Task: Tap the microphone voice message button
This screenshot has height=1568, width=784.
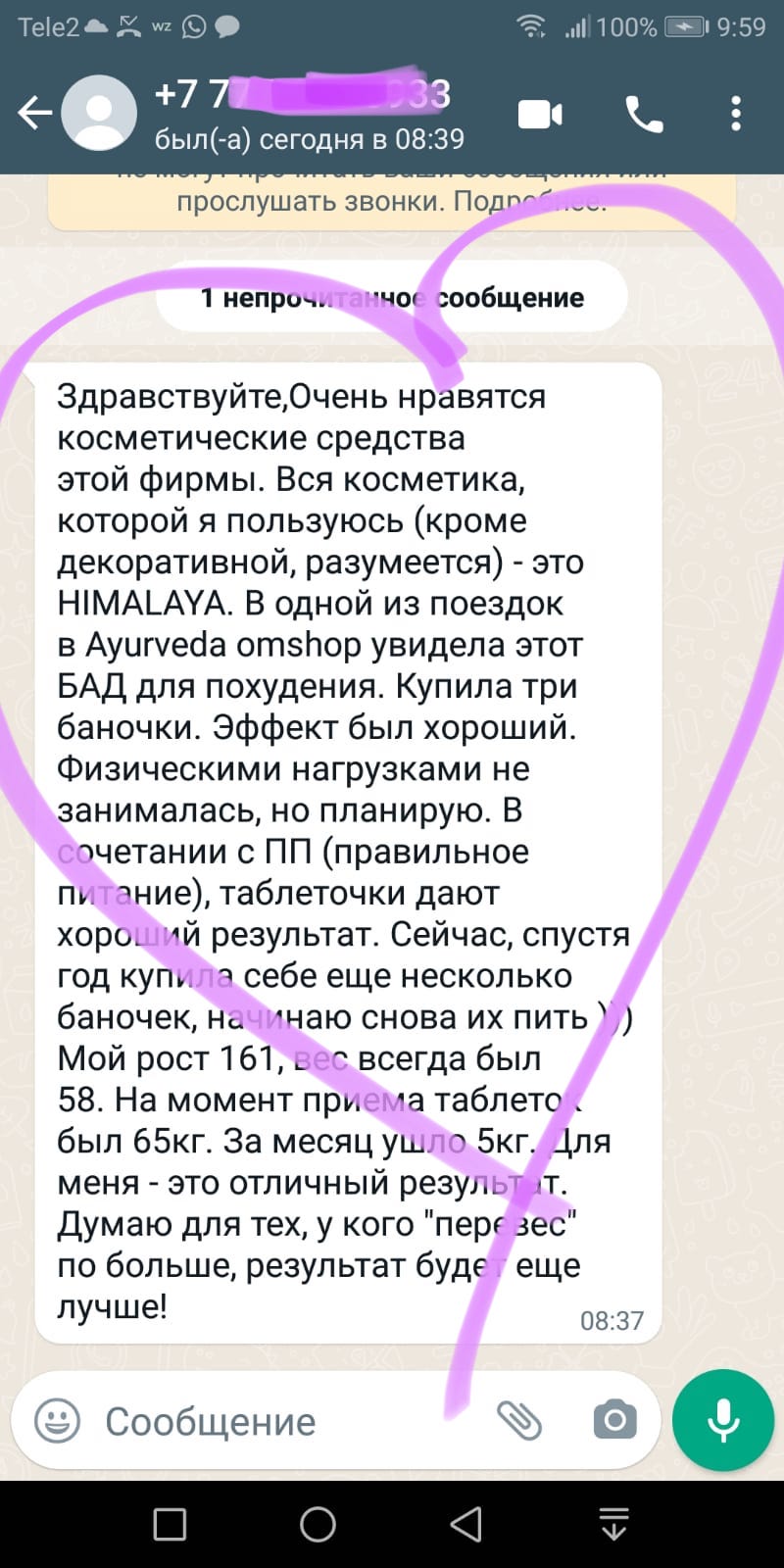Action: (723, 1420)
